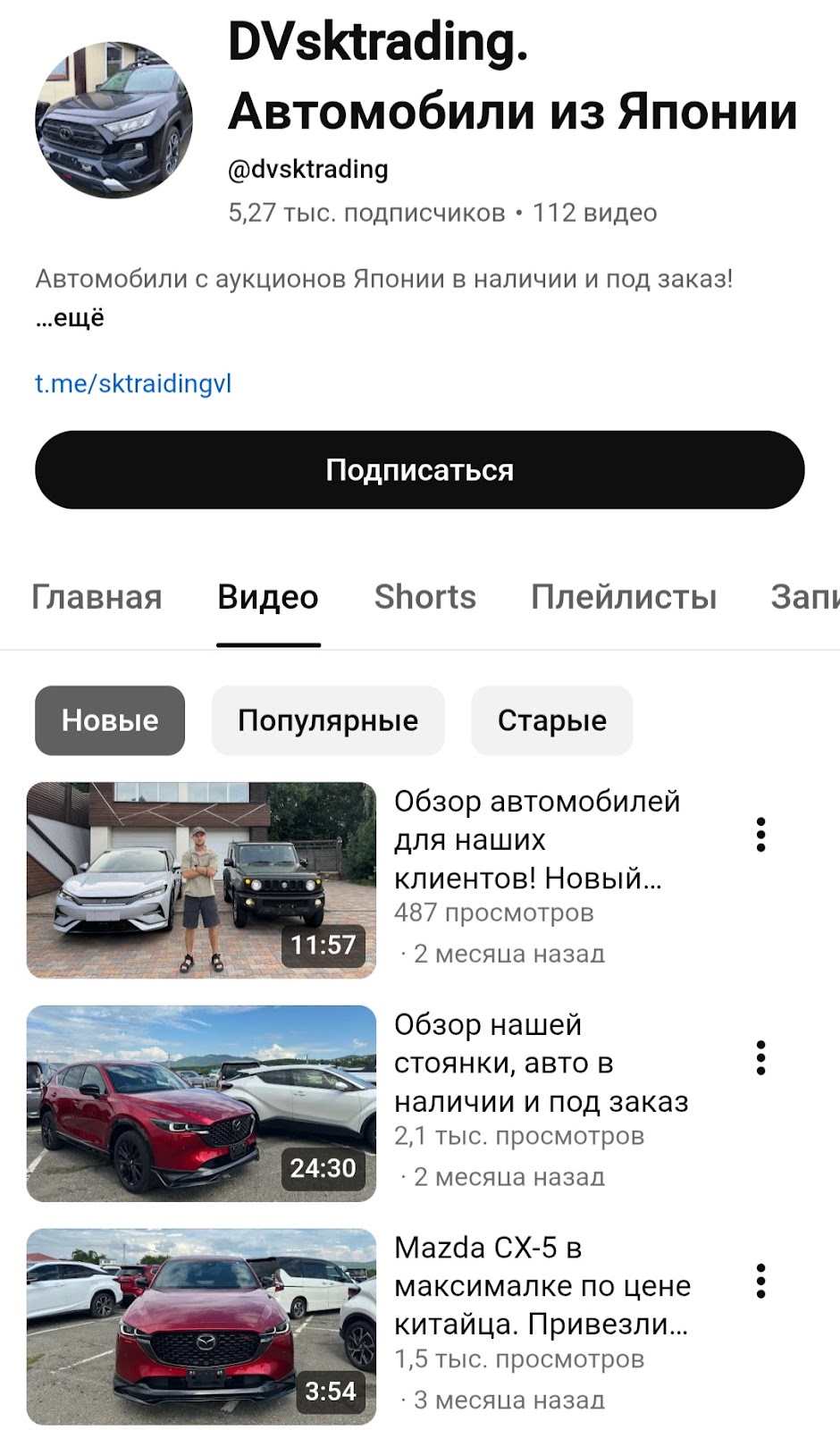Open the channel avatar picture
840x1430 pixels.
pos(113,120)
